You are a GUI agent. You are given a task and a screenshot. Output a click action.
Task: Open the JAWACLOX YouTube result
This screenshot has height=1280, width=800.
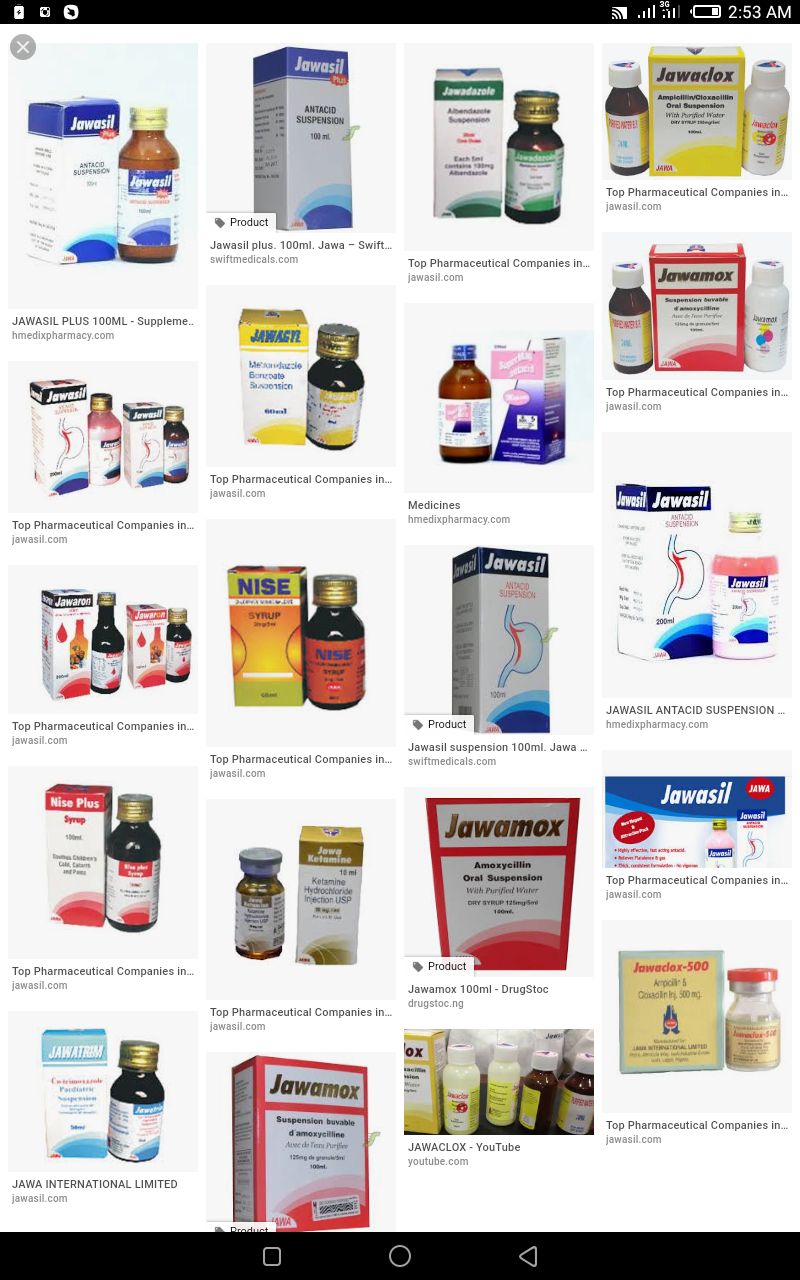pos(498,1081)
